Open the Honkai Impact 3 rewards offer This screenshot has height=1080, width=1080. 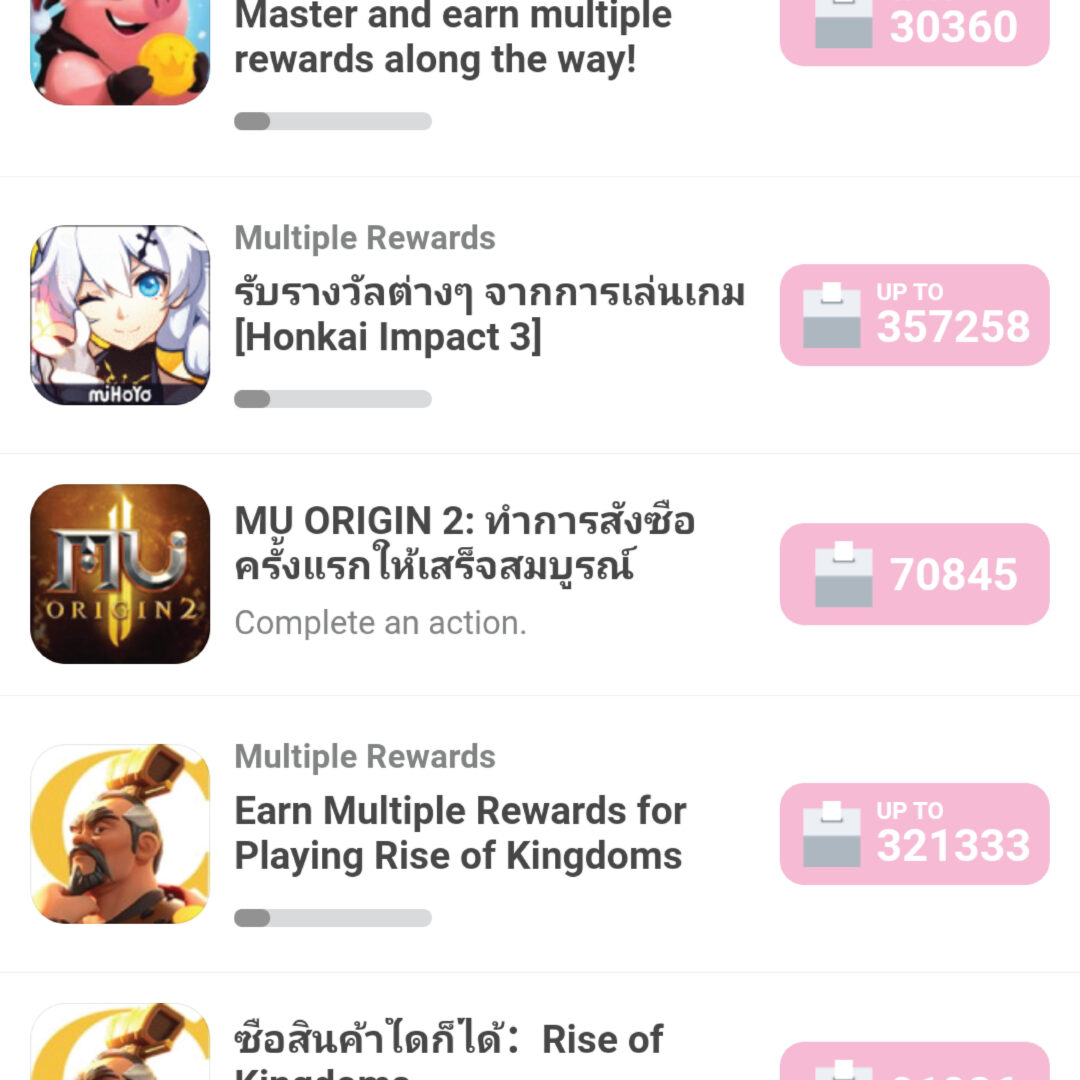click(489, 315)
